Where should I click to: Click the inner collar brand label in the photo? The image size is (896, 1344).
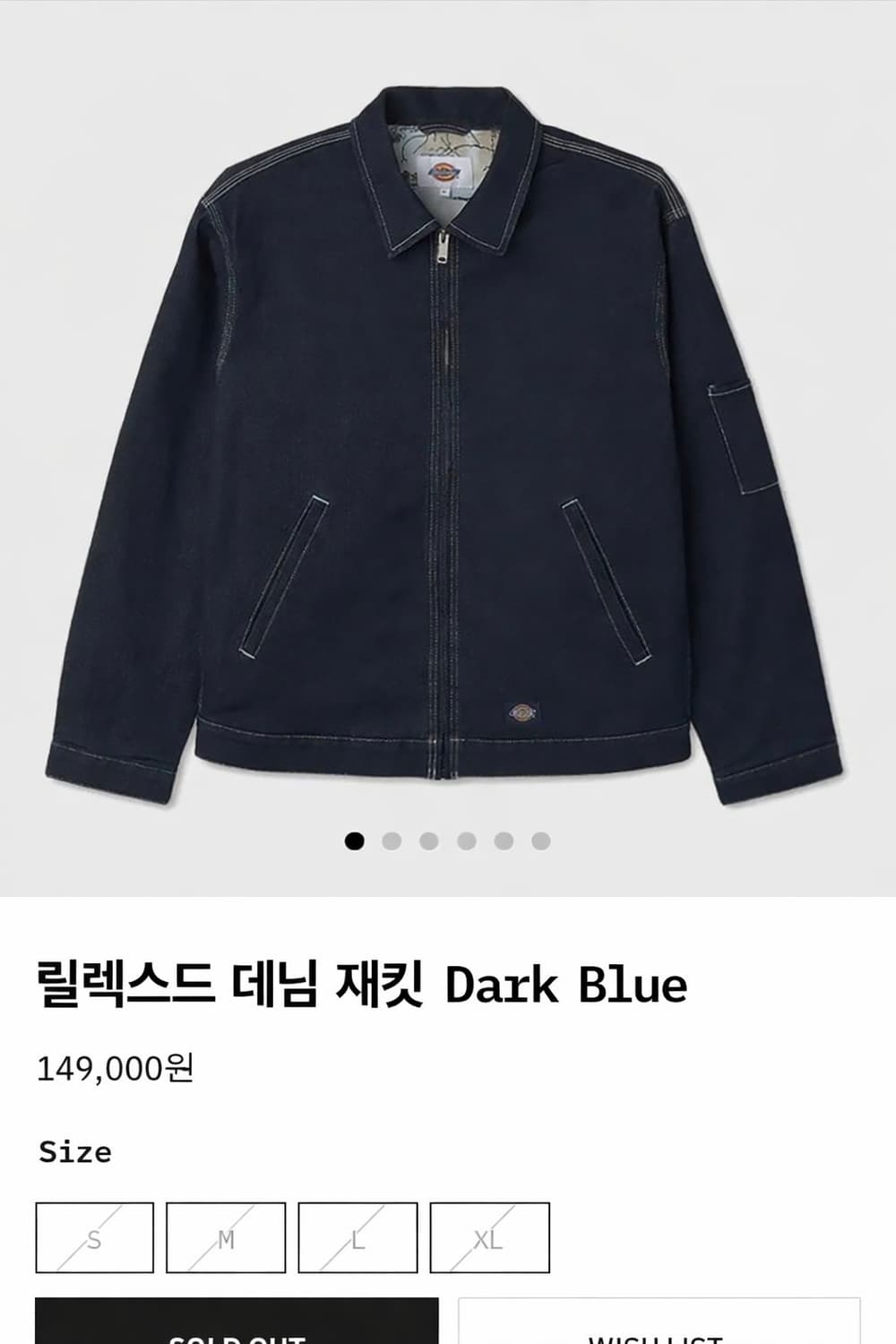tap(445, 171)
